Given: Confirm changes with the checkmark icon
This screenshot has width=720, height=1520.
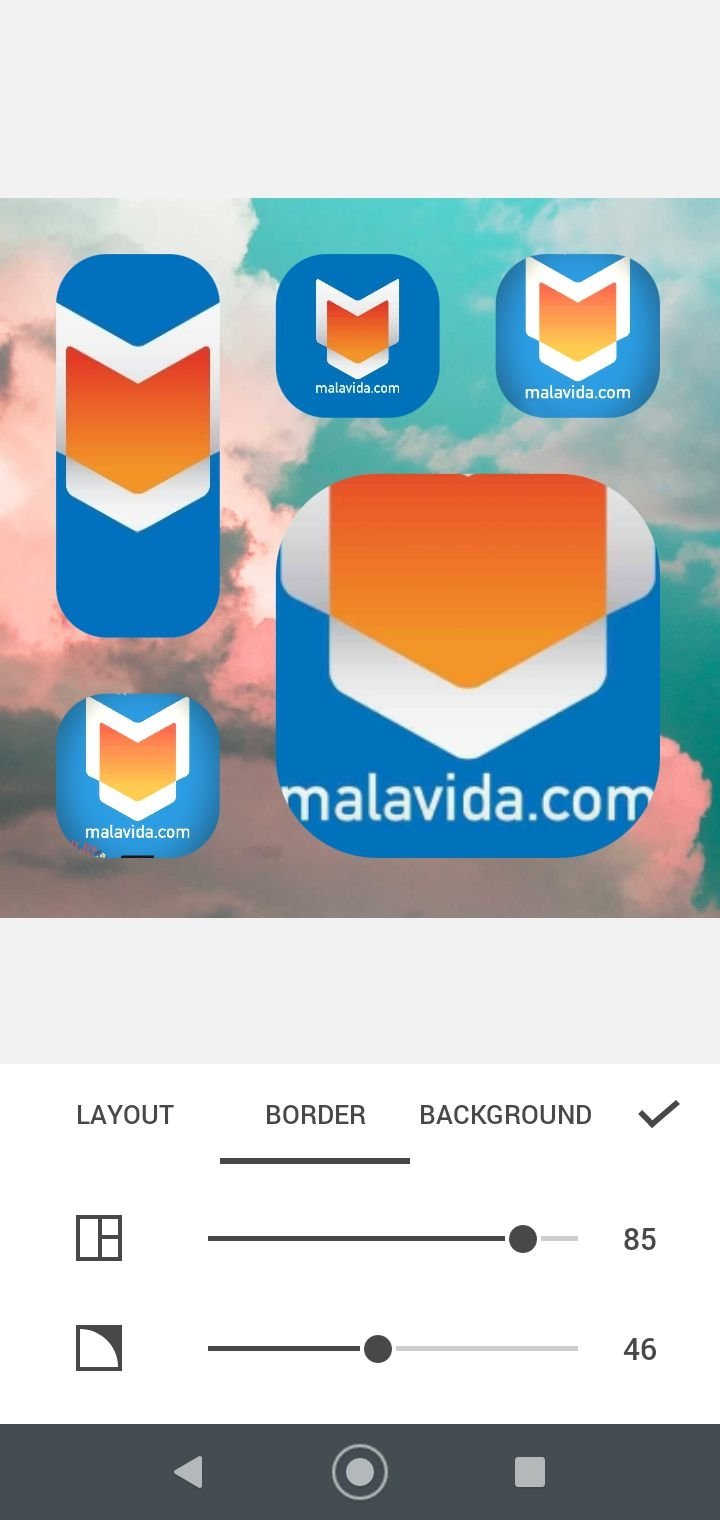Looking at the screenshot, I should 659,1113.
